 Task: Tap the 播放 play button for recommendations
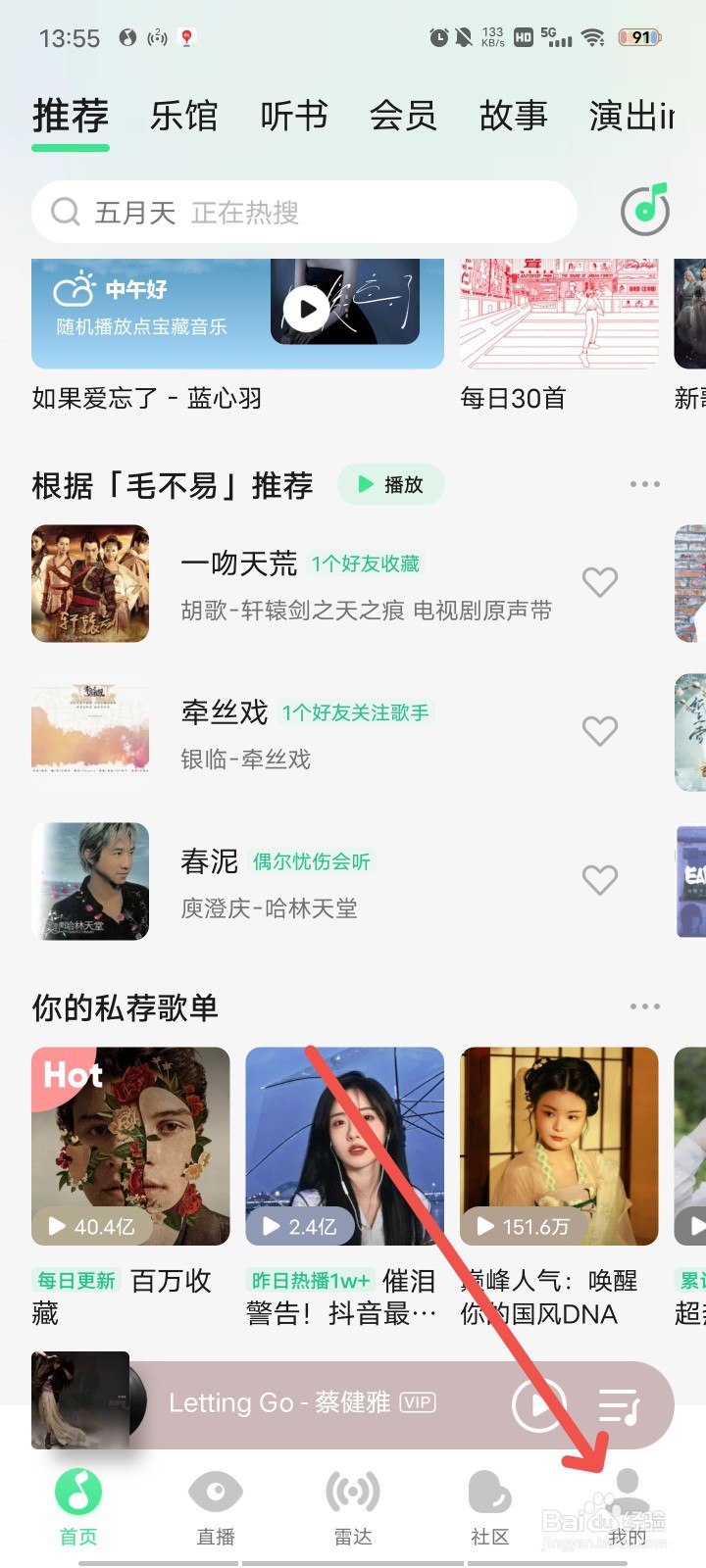coord(390,483)
